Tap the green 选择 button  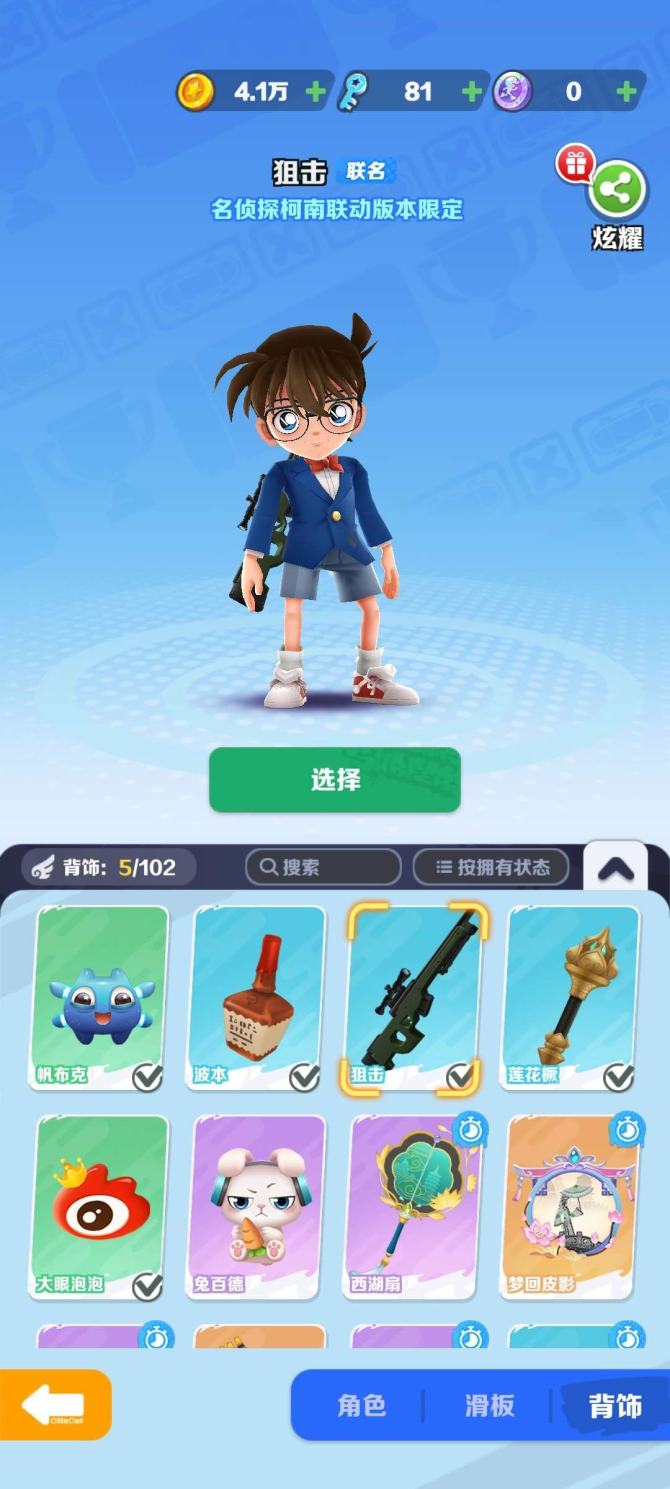(x=334, y=780)
